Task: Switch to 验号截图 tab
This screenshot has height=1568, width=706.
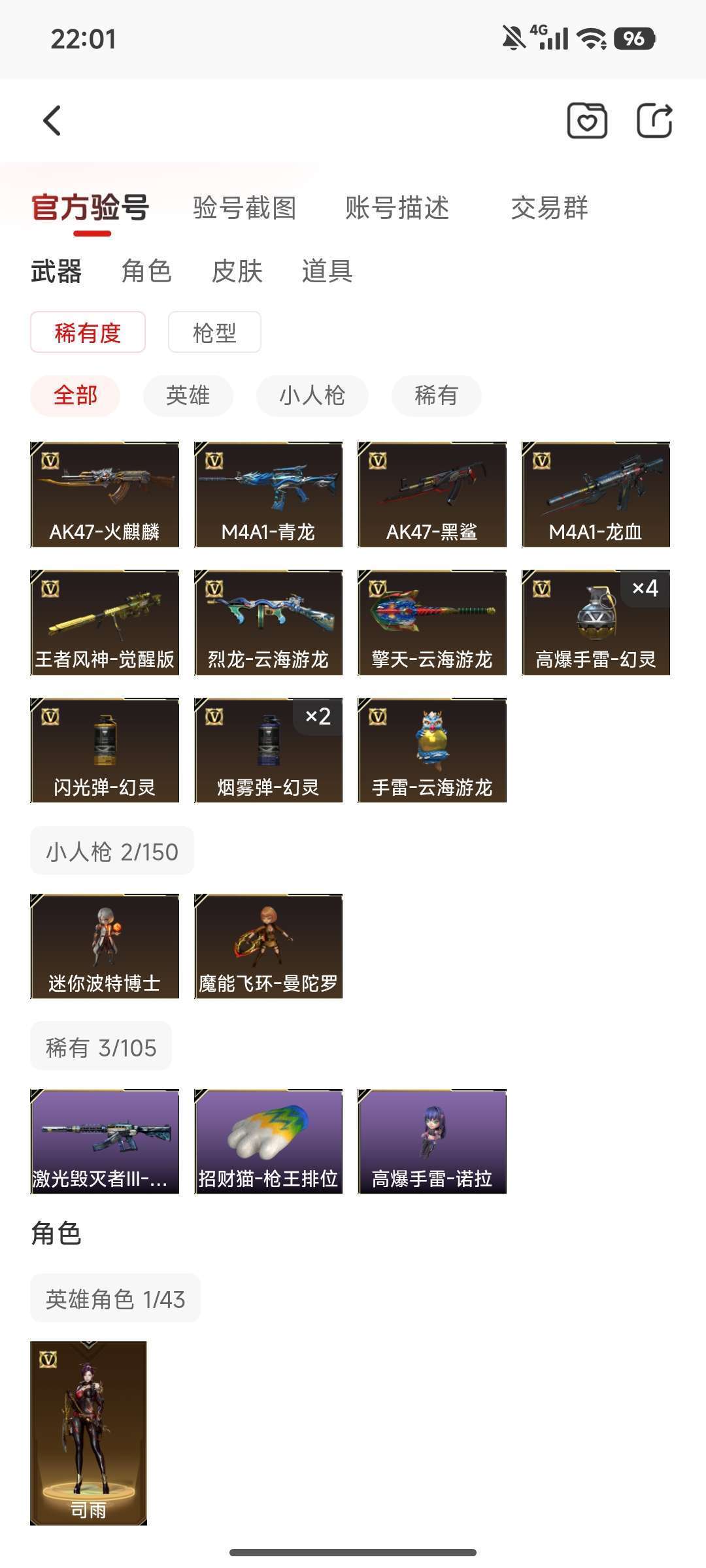Action: point(244,208)
